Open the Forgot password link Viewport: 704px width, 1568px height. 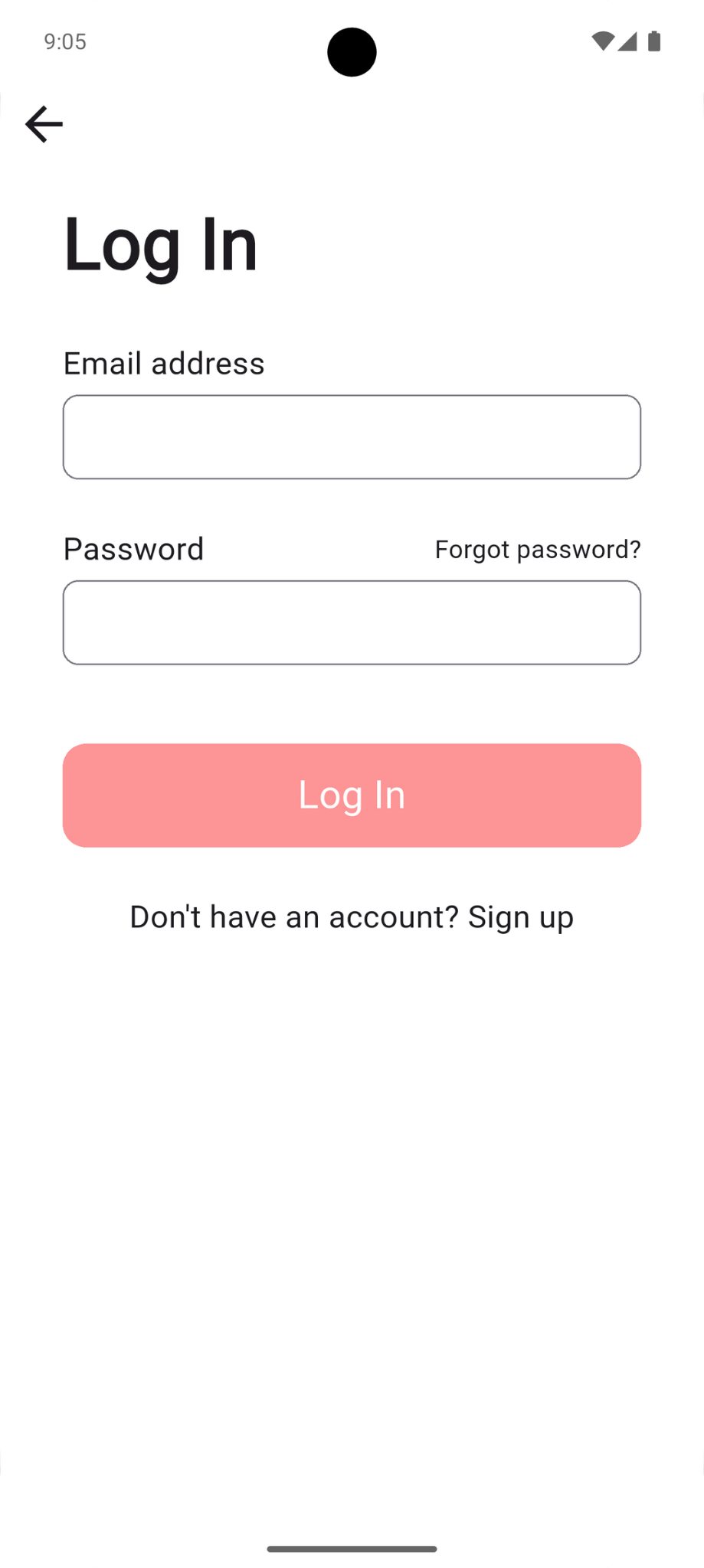tap(537, 549)
